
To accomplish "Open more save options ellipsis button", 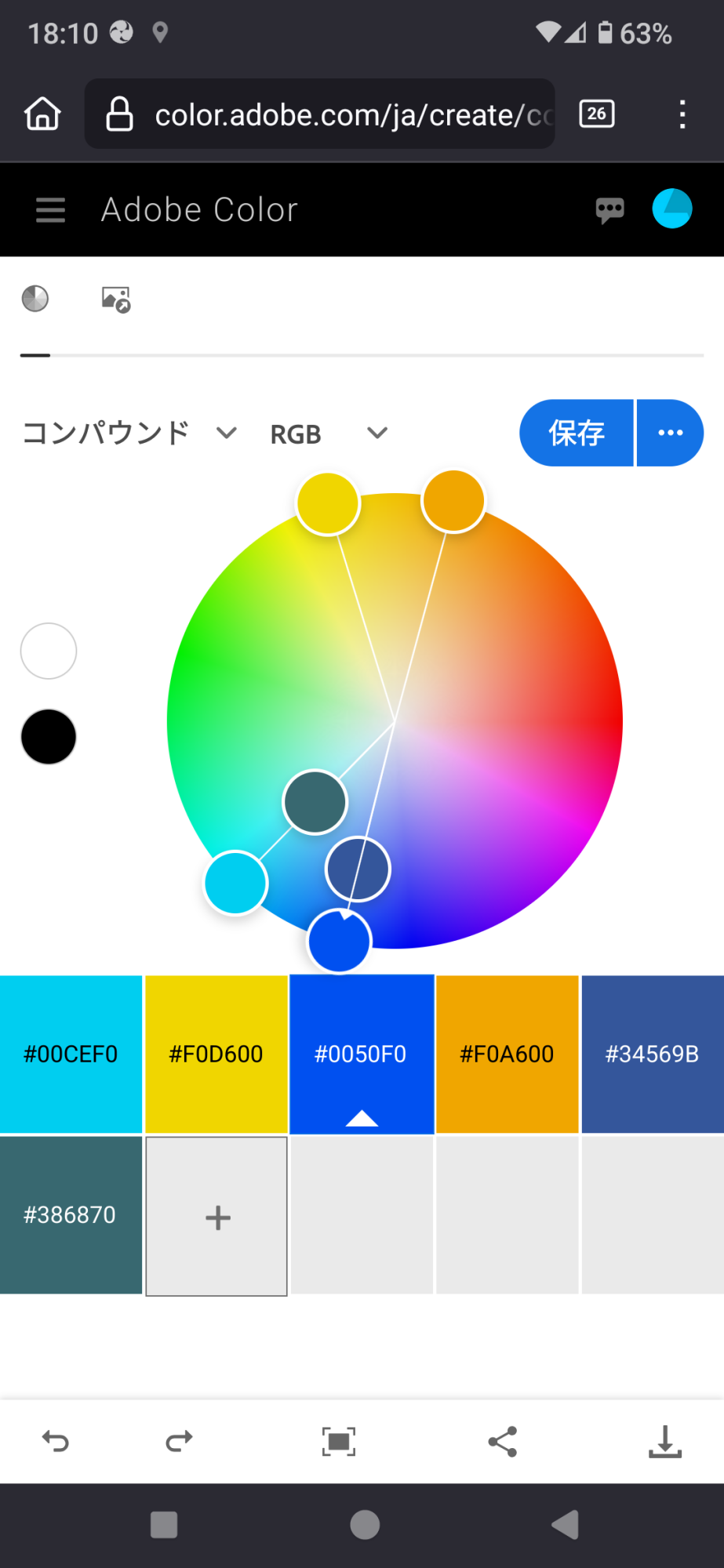I will point(671,433).
